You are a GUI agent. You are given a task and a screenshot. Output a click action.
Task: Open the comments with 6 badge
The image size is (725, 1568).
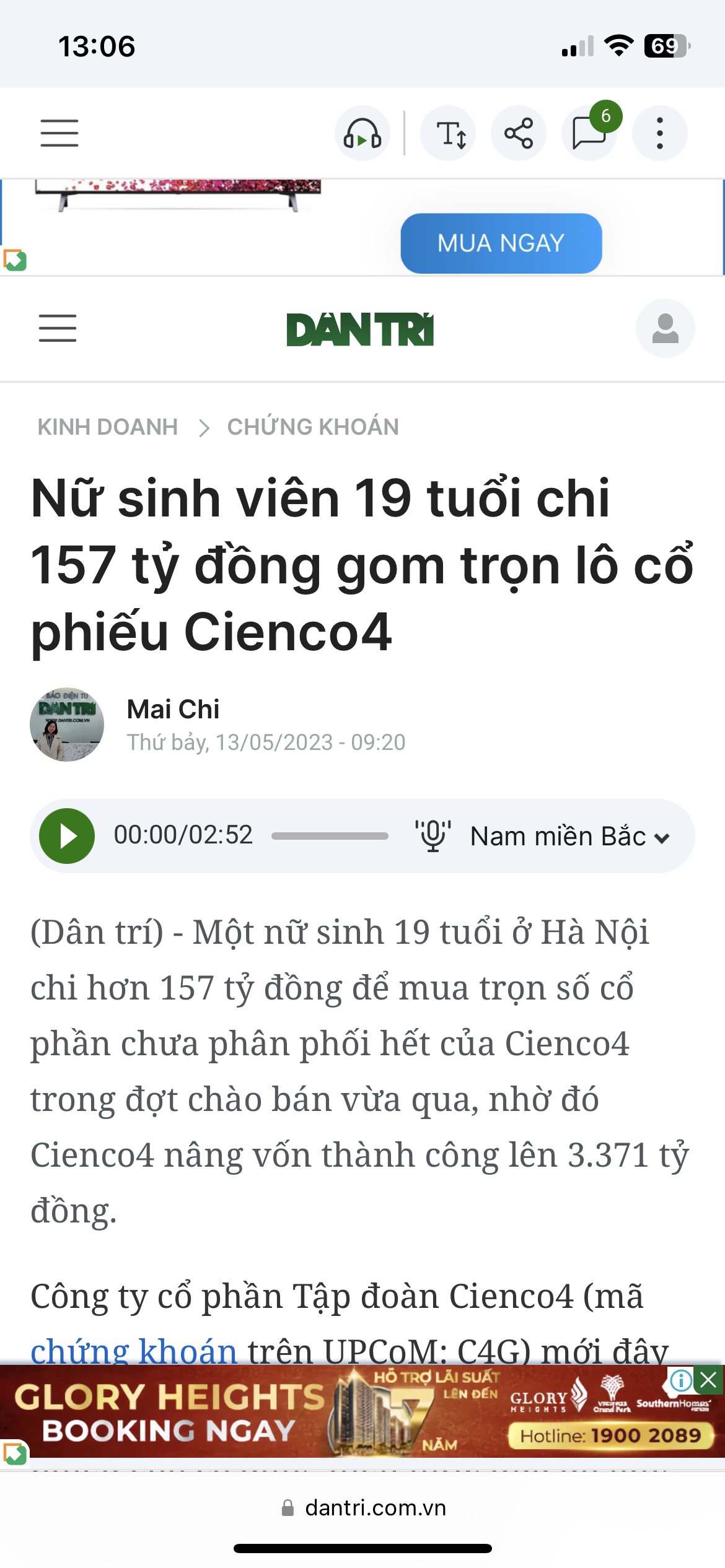point(589,133)
